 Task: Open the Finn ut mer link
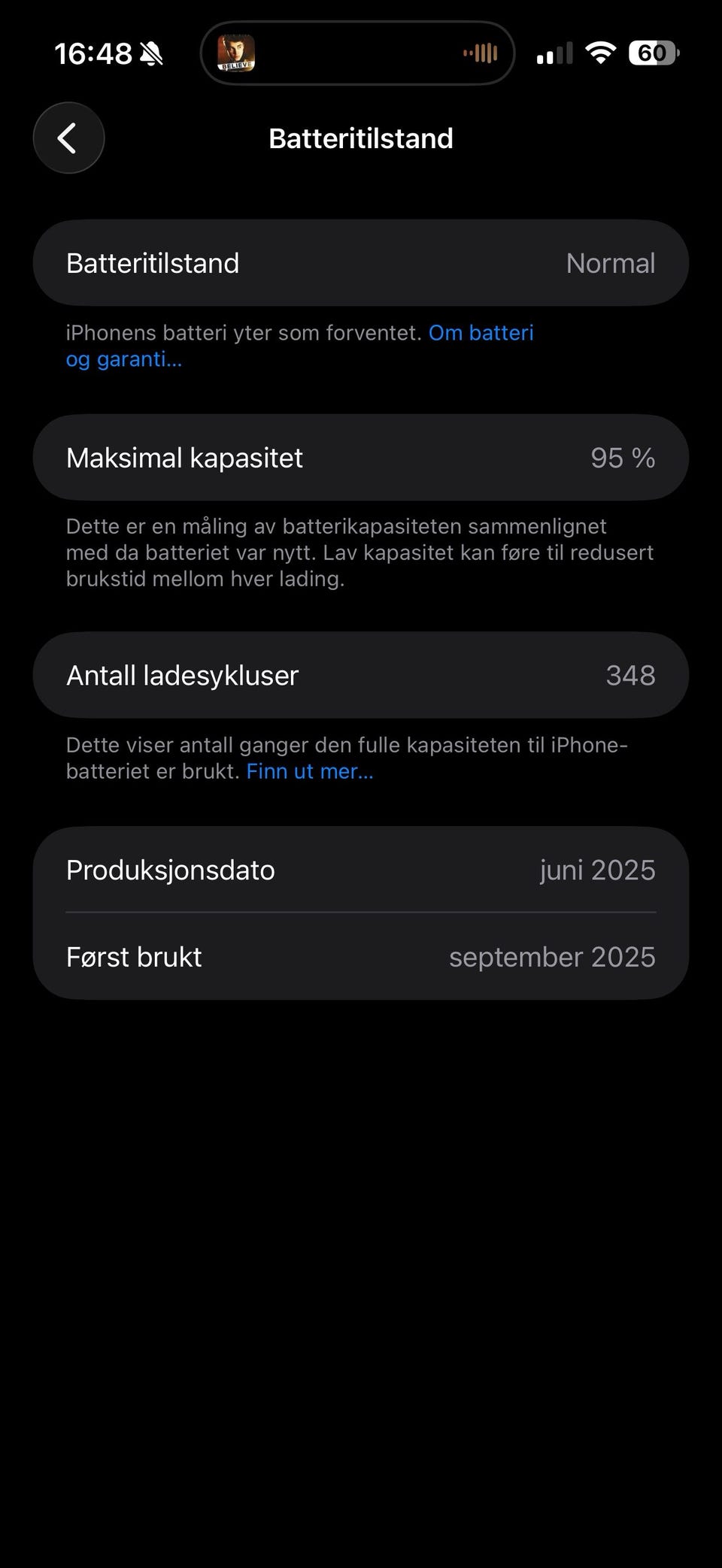click(310, 771)
